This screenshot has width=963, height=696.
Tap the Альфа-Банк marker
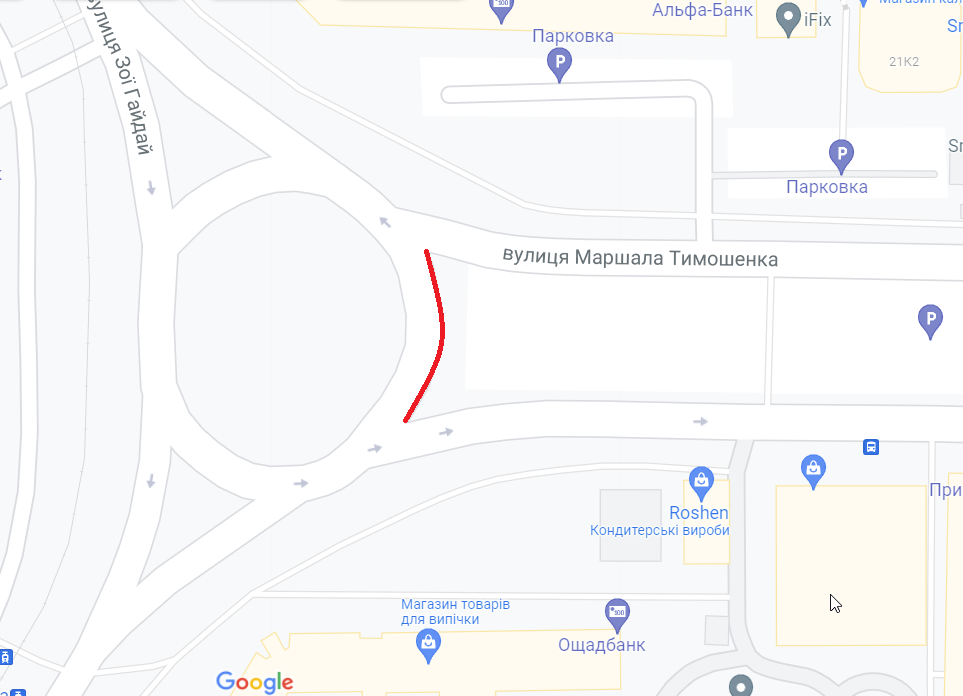click(500, 10)
